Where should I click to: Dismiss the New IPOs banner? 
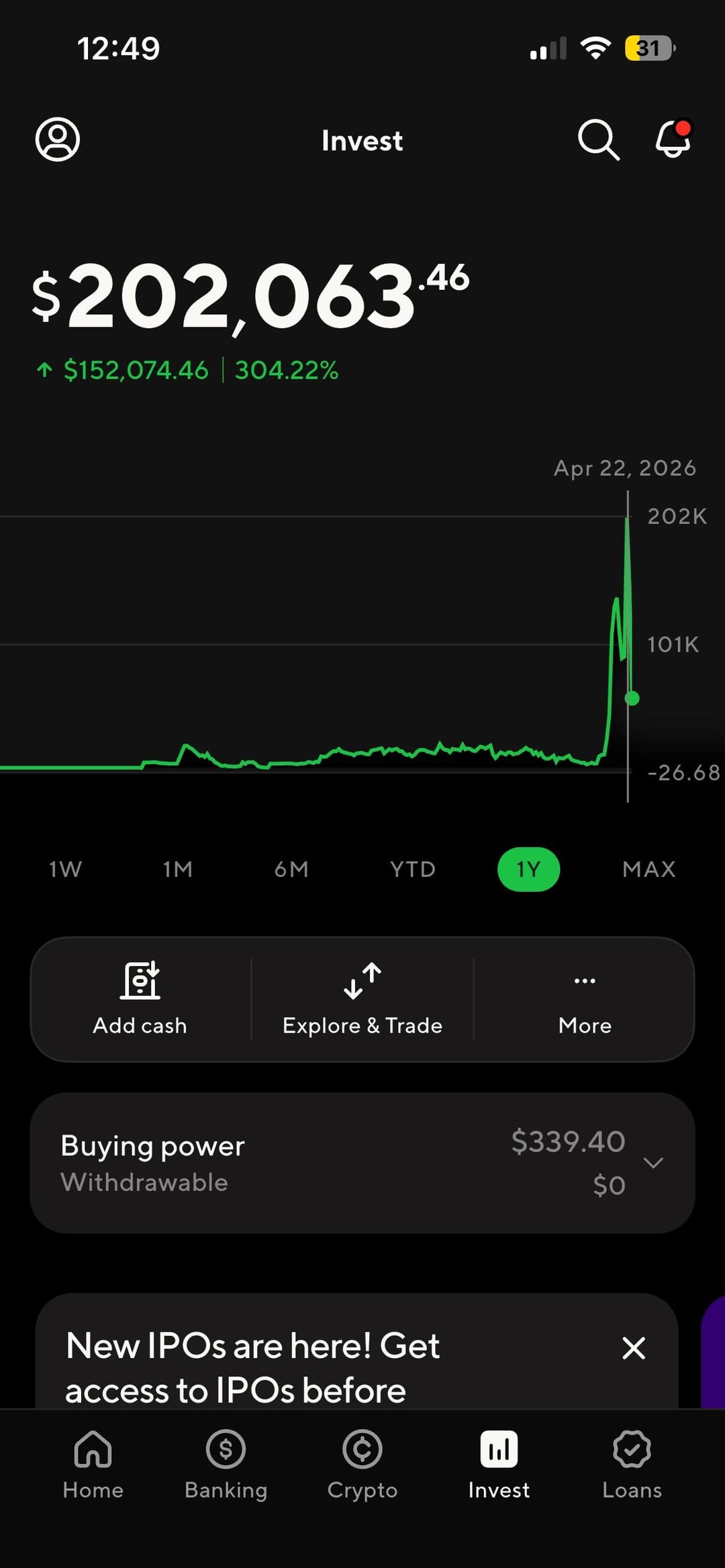pos(634,1348)
